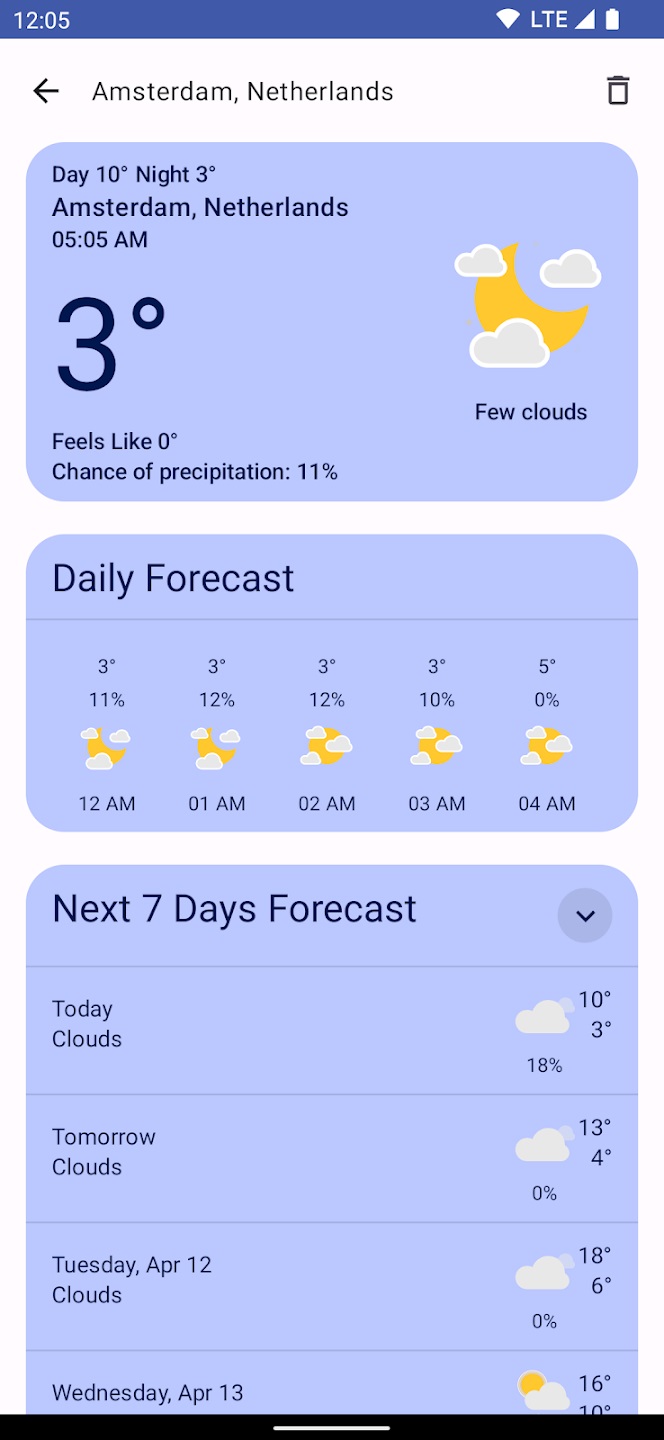Viewport: 664px width, 1440px height.
Task: Open Tuesday, Apr 12 forecast
Action: pos(331,1286)
